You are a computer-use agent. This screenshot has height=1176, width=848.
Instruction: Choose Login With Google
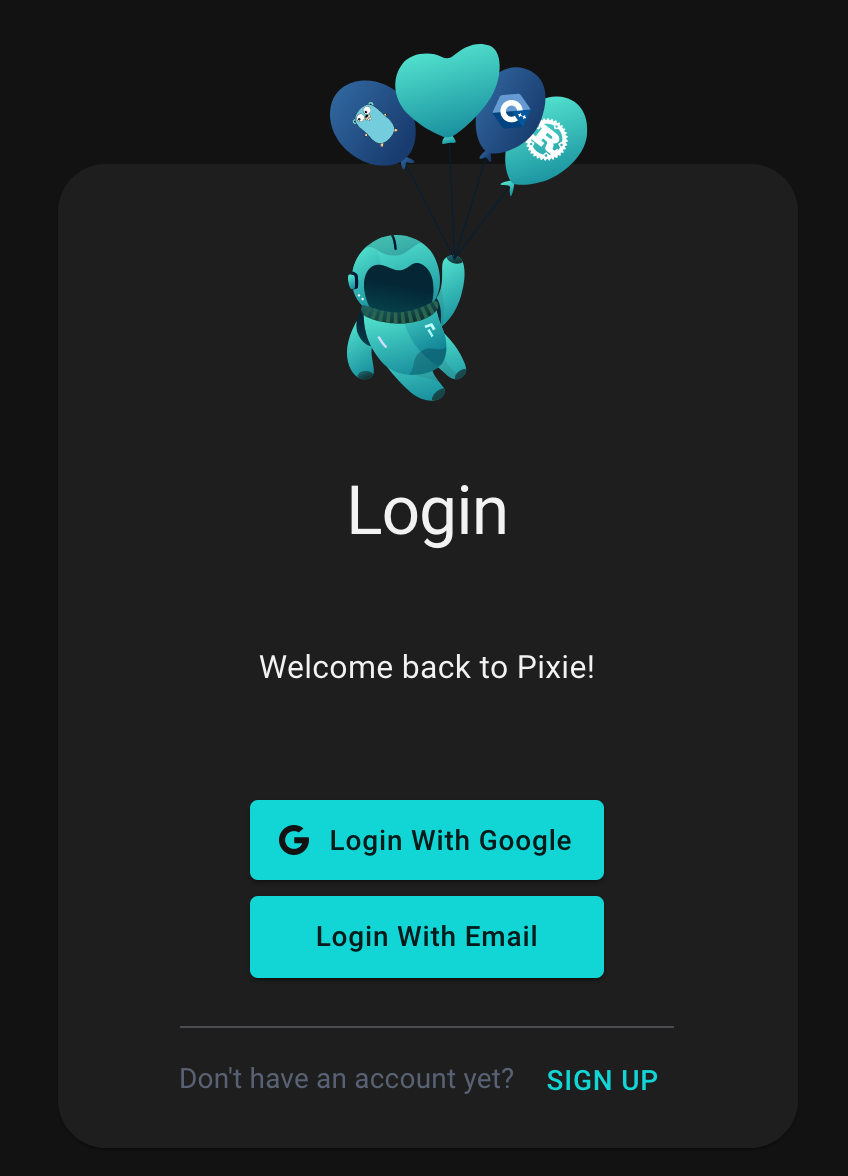pos(427,840)
